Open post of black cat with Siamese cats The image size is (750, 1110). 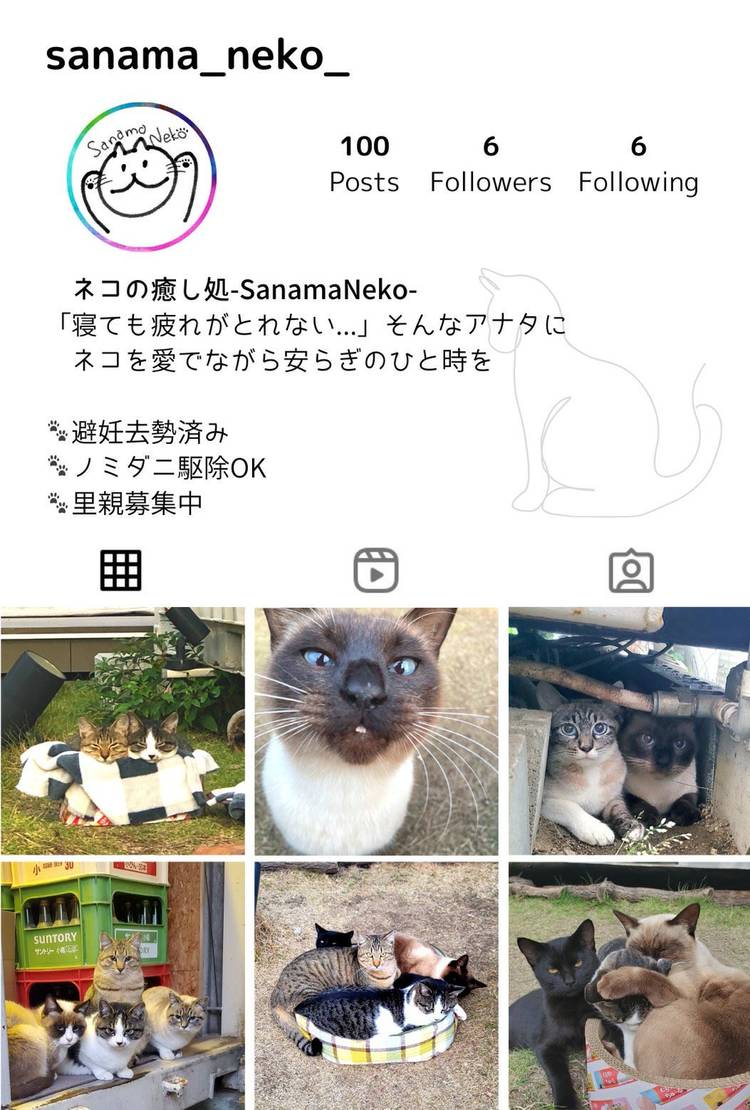(630, 985)
